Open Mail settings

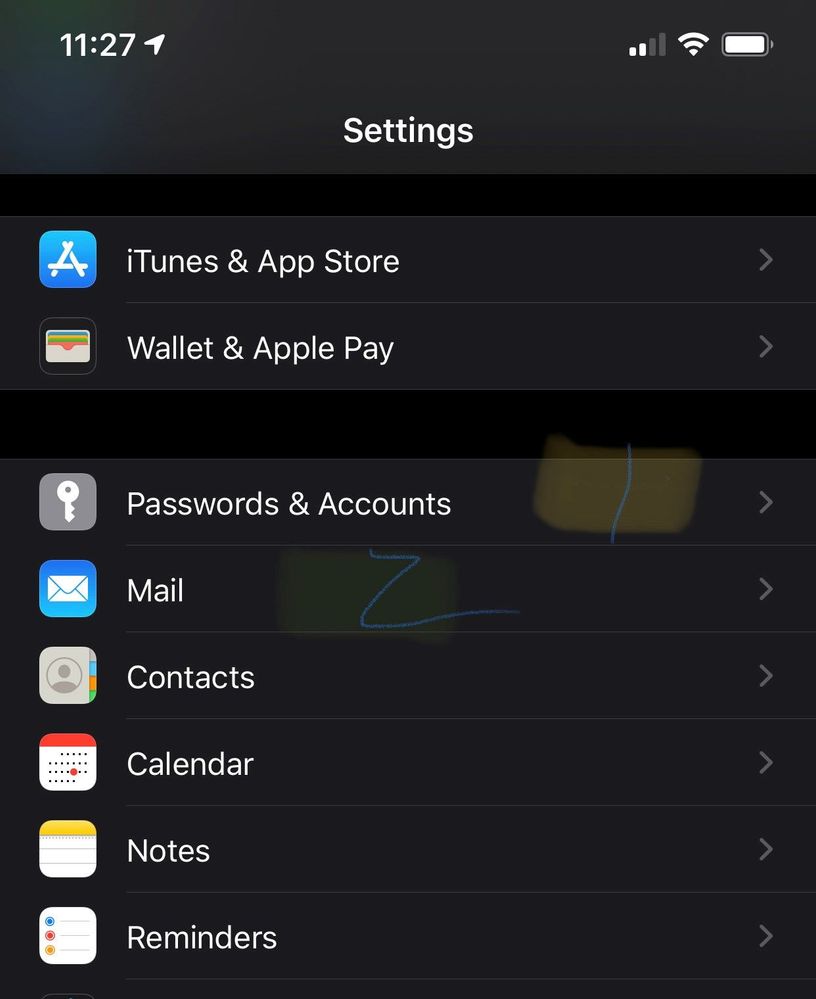pos(155,590)
